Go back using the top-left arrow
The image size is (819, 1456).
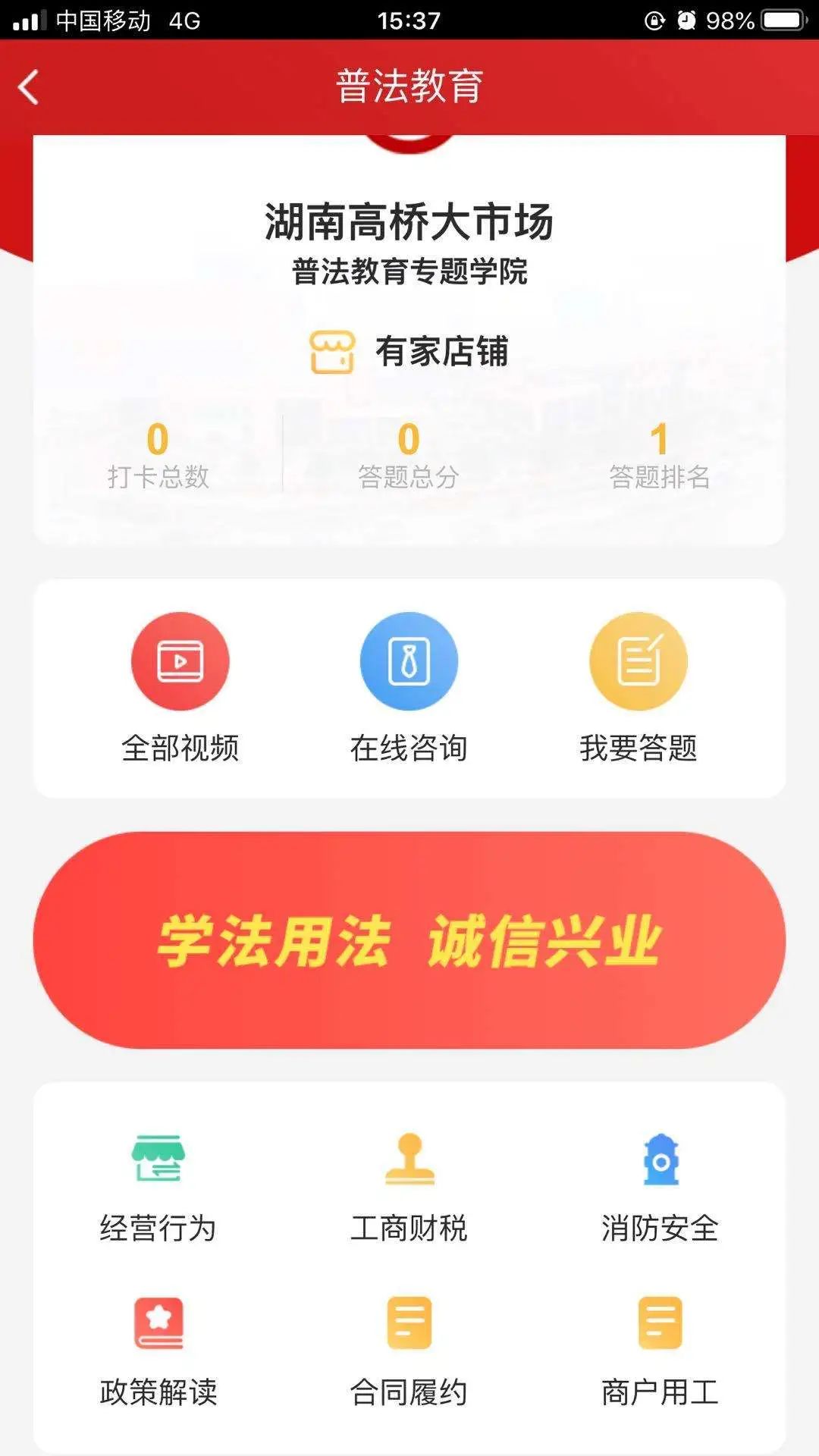point(29,86)
